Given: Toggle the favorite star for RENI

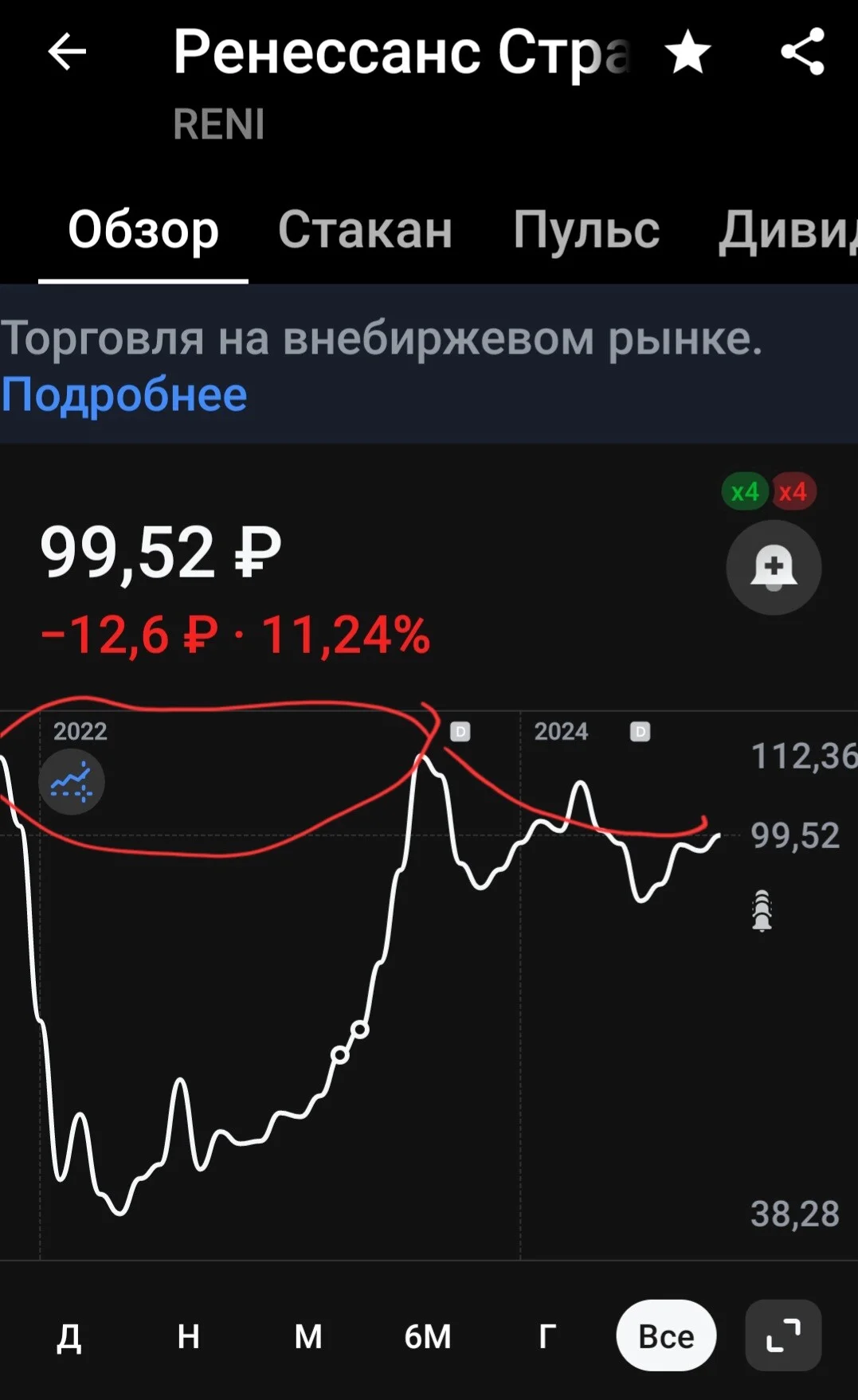Looking at the screenshot, I should pyautogui.click(x=688, y=53).
